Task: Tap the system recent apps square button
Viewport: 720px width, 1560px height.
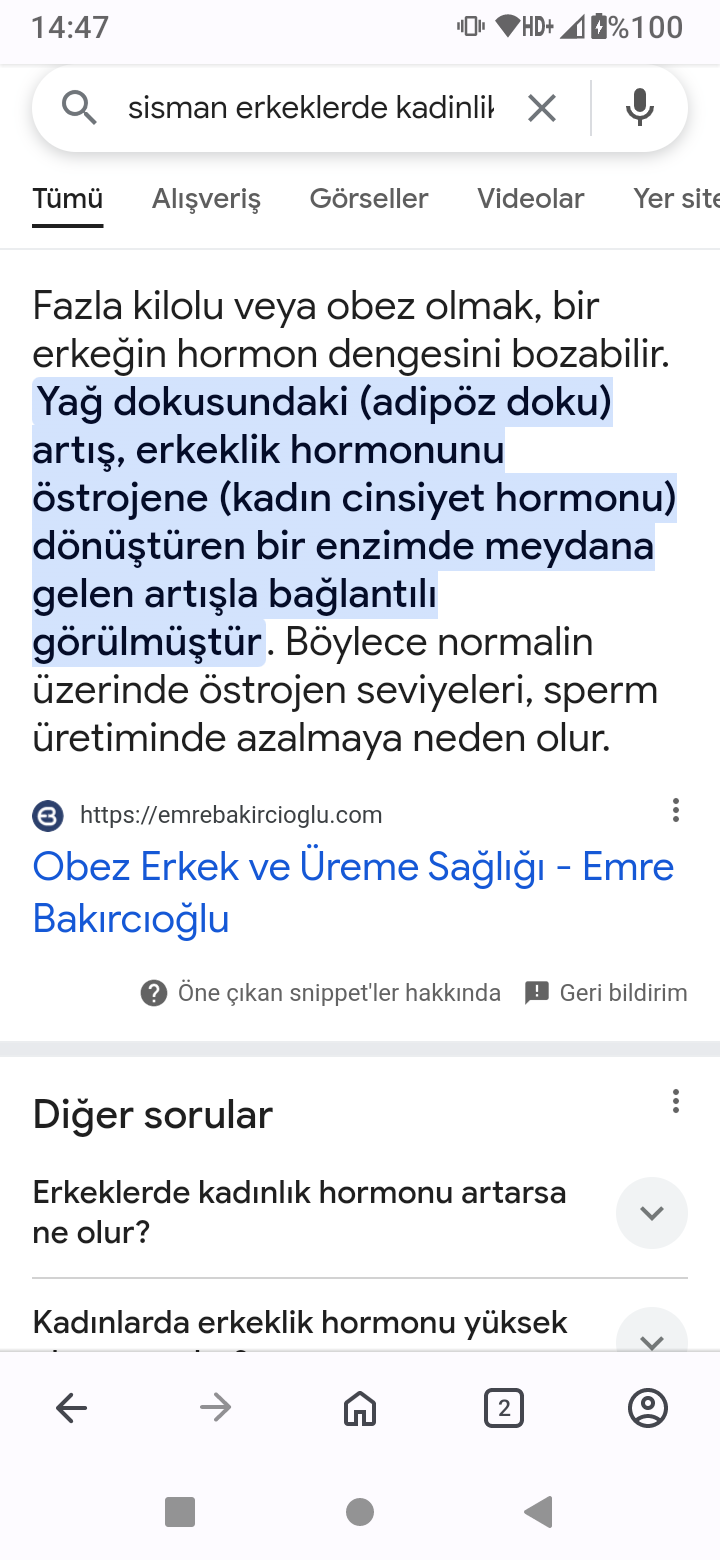Action: 180,1512
